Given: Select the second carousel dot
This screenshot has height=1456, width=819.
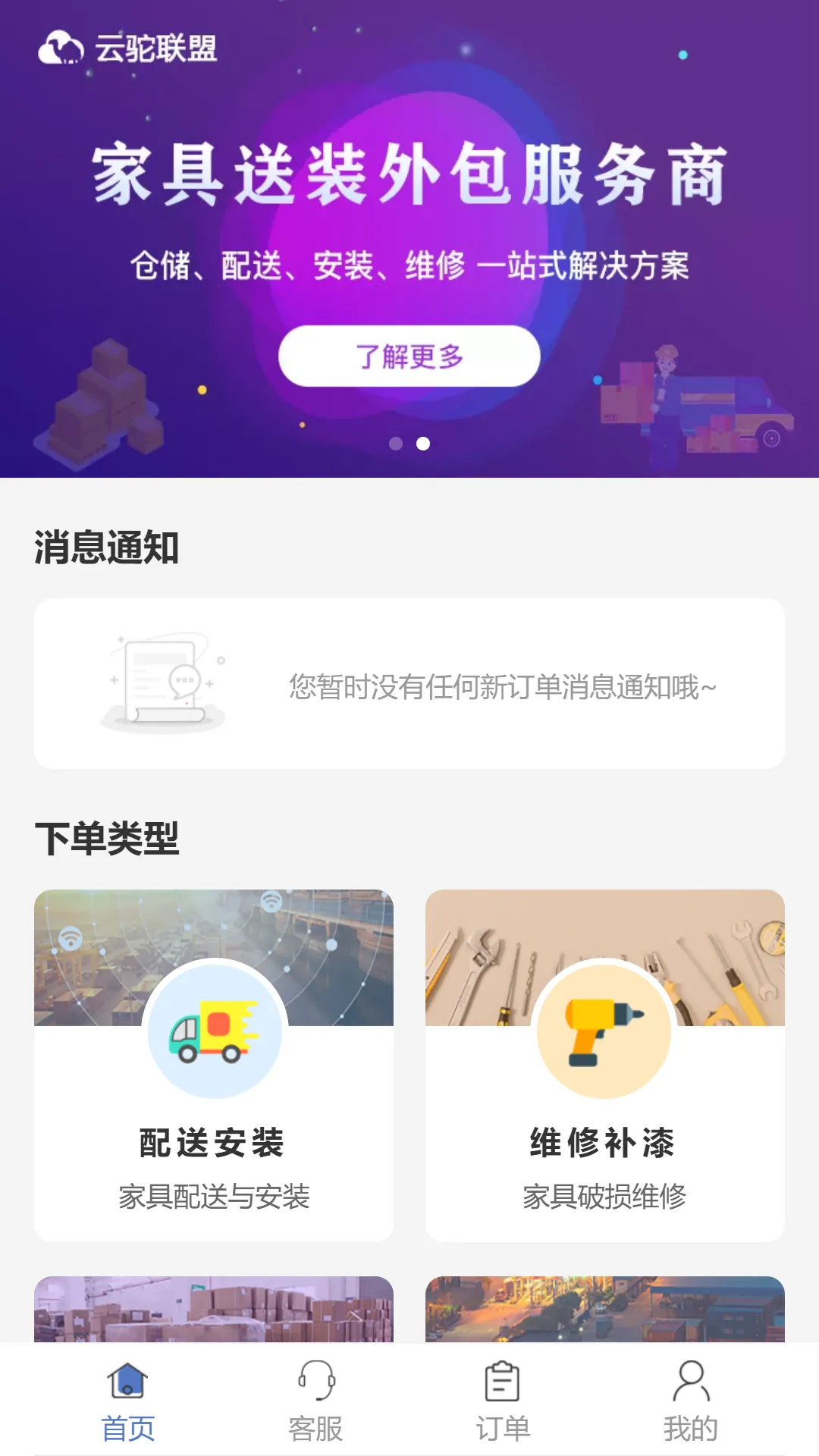Looking at the screenshot, I should [x=422, y=444].
